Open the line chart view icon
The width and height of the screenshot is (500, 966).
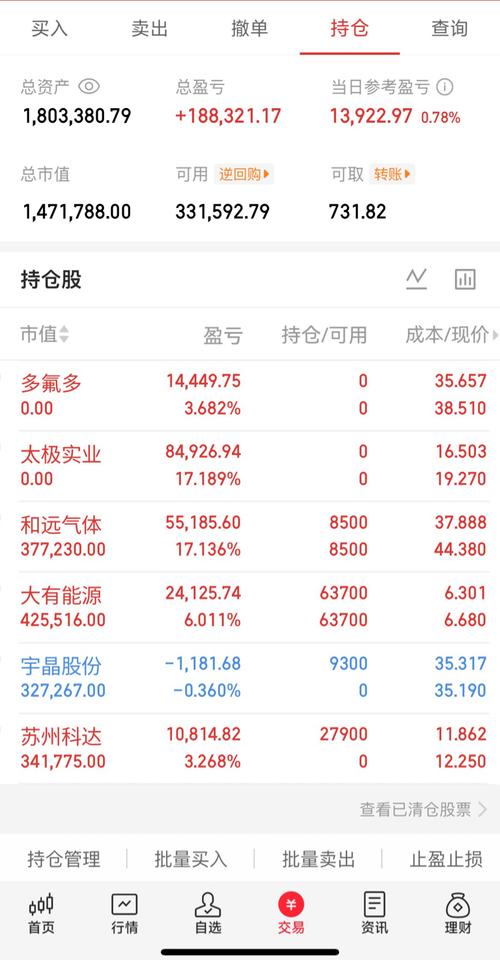pyautogui.click(x=416, y=279)
